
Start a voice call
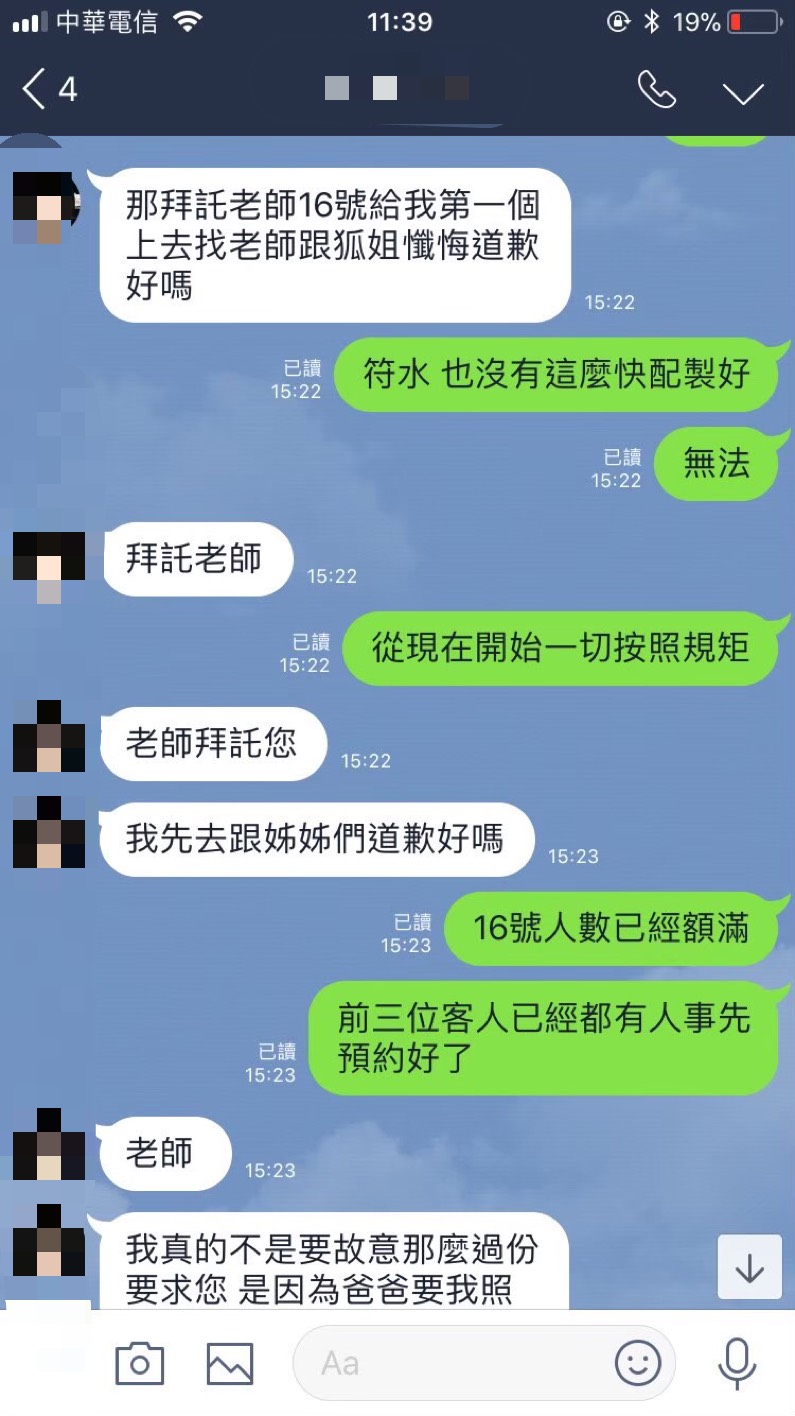657,90
